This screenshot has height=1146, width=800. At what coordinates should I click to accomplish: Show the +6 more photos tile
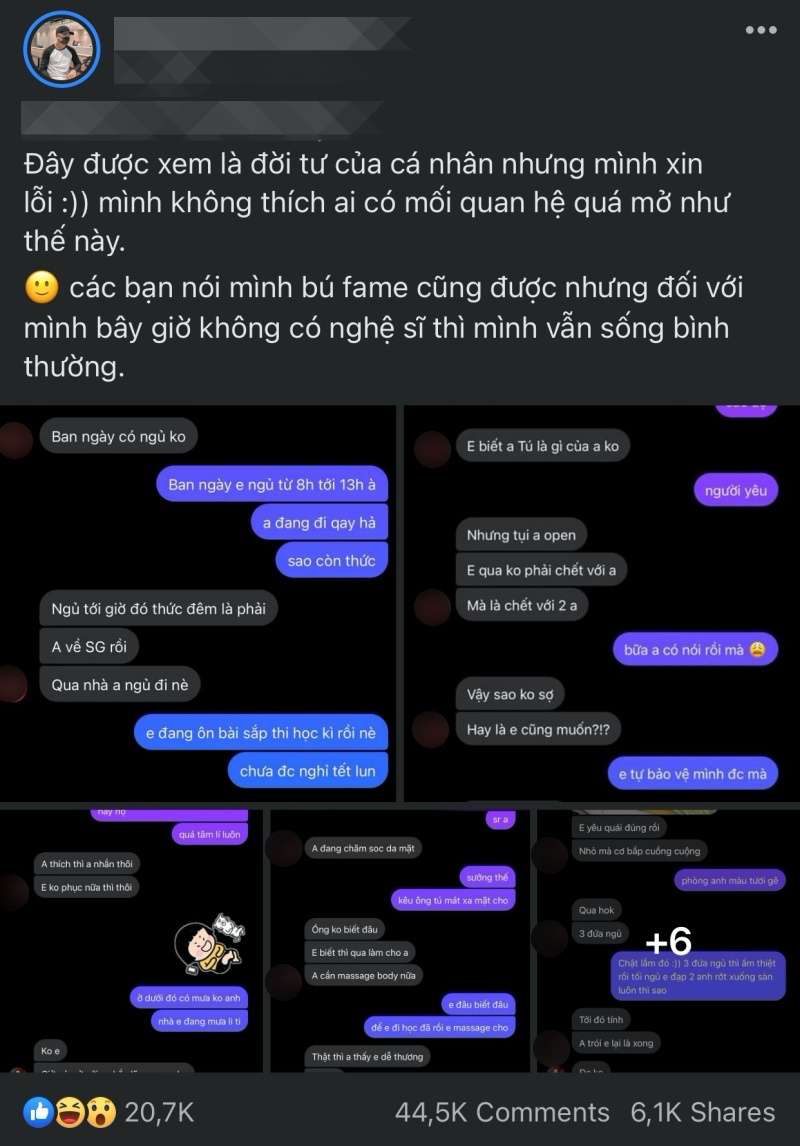(x=668, y=940)
